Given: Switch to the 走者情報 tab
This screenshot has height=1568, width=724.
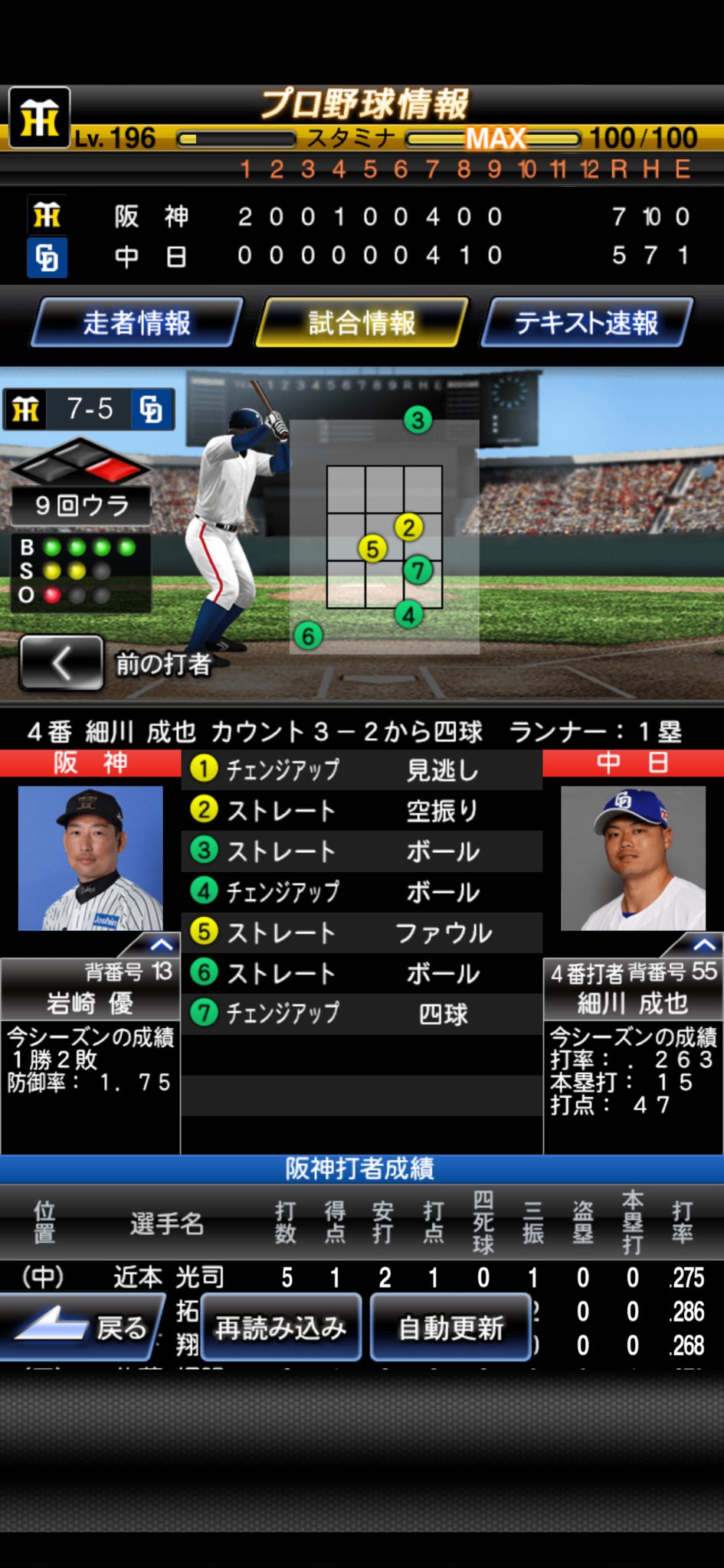Looking at the screenshot, I should click(137, 322).
